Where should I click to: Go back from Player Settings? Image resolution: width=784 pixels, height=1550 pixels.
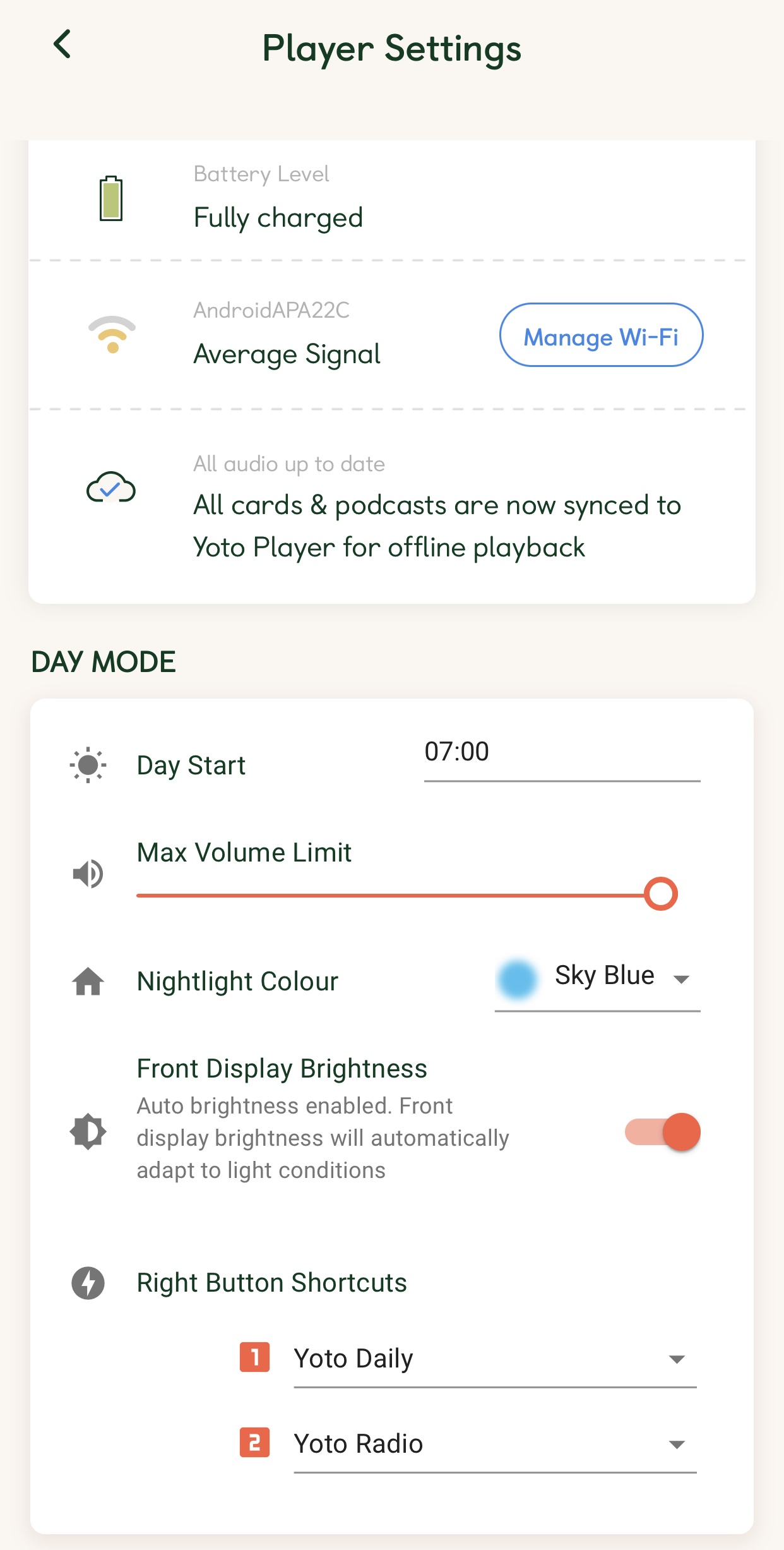click(62, 45)
